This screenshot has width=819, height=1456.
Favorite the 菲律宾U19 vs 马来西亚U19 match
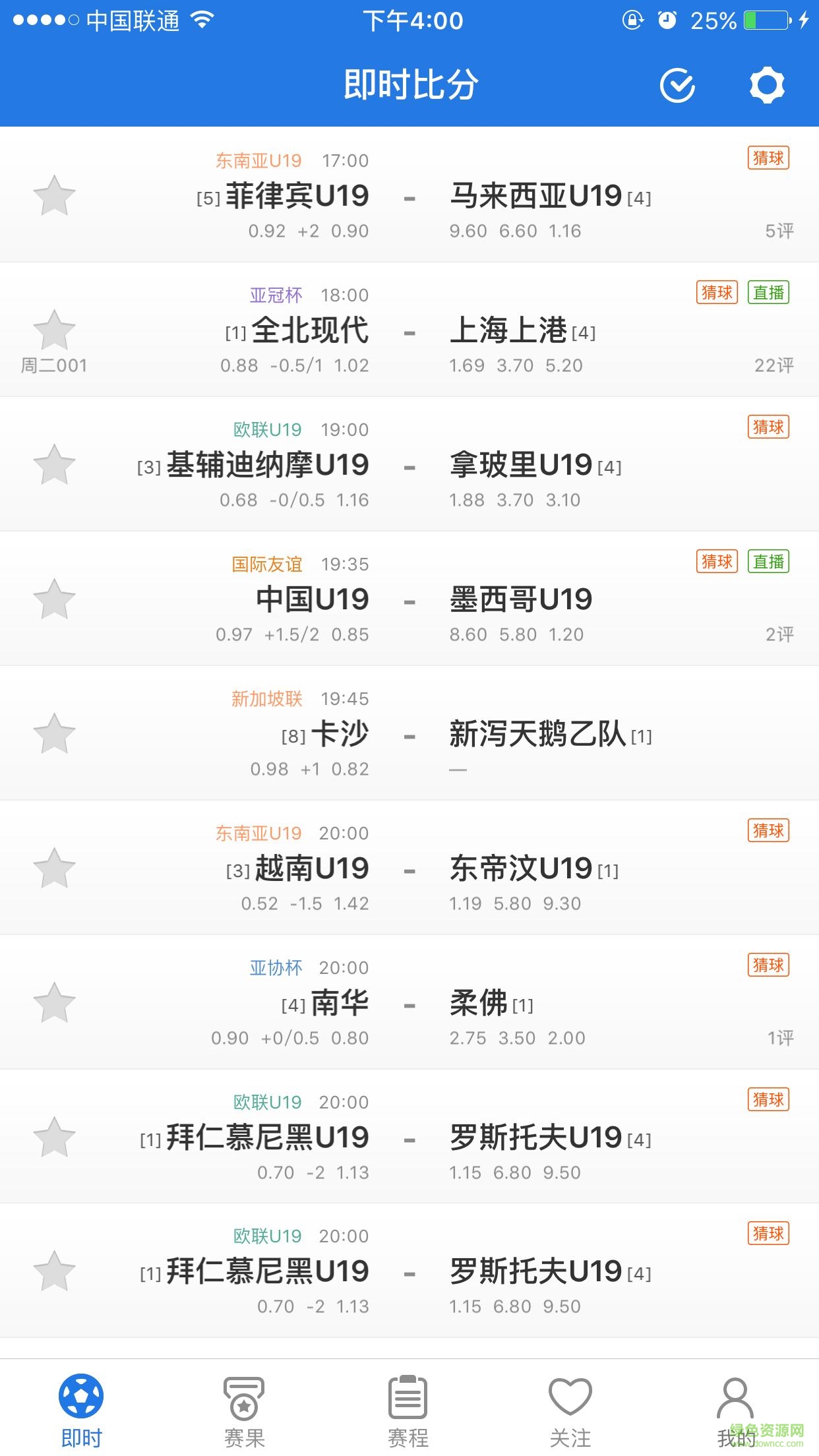click(x=55, y=196)
